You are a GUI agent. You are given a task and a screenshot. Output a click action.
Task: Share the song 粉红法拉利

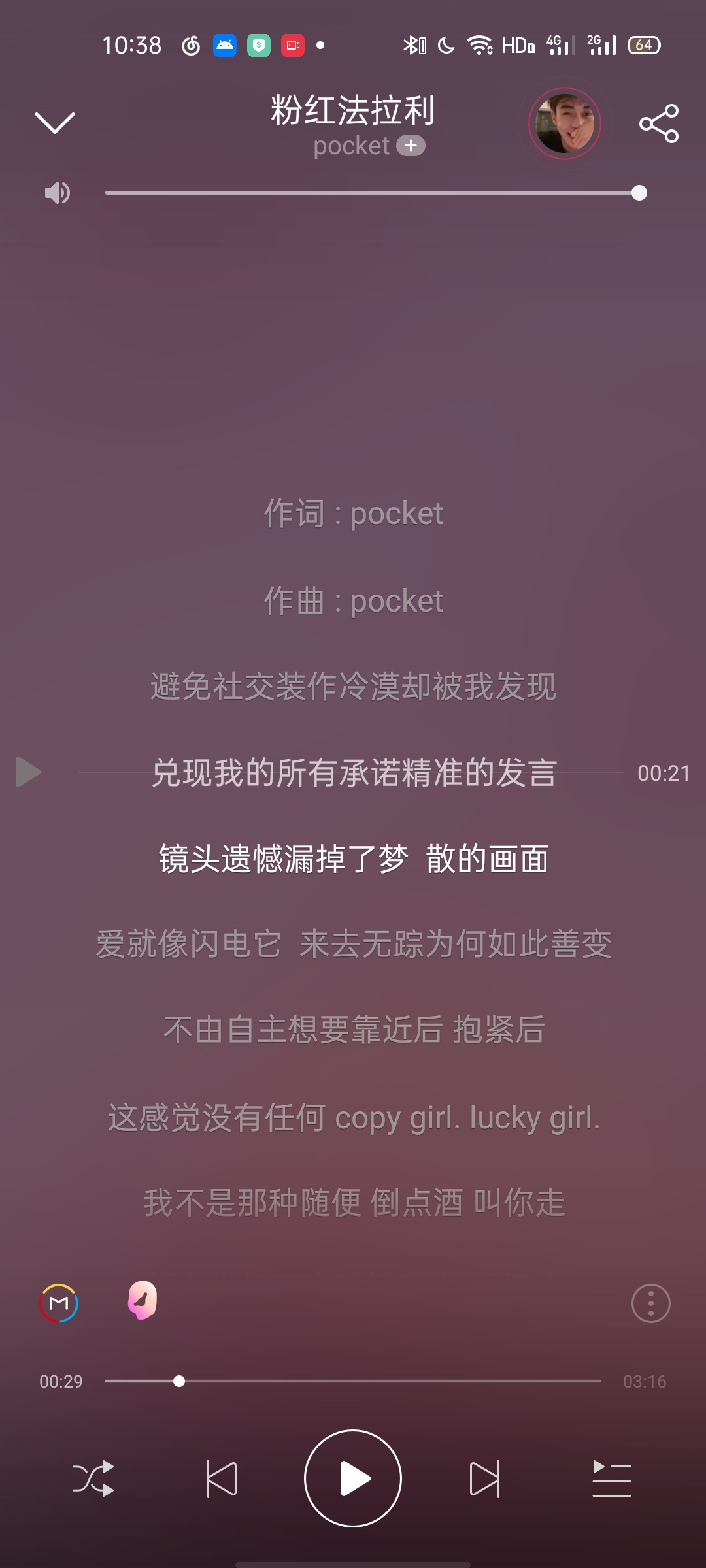[659, 123]
